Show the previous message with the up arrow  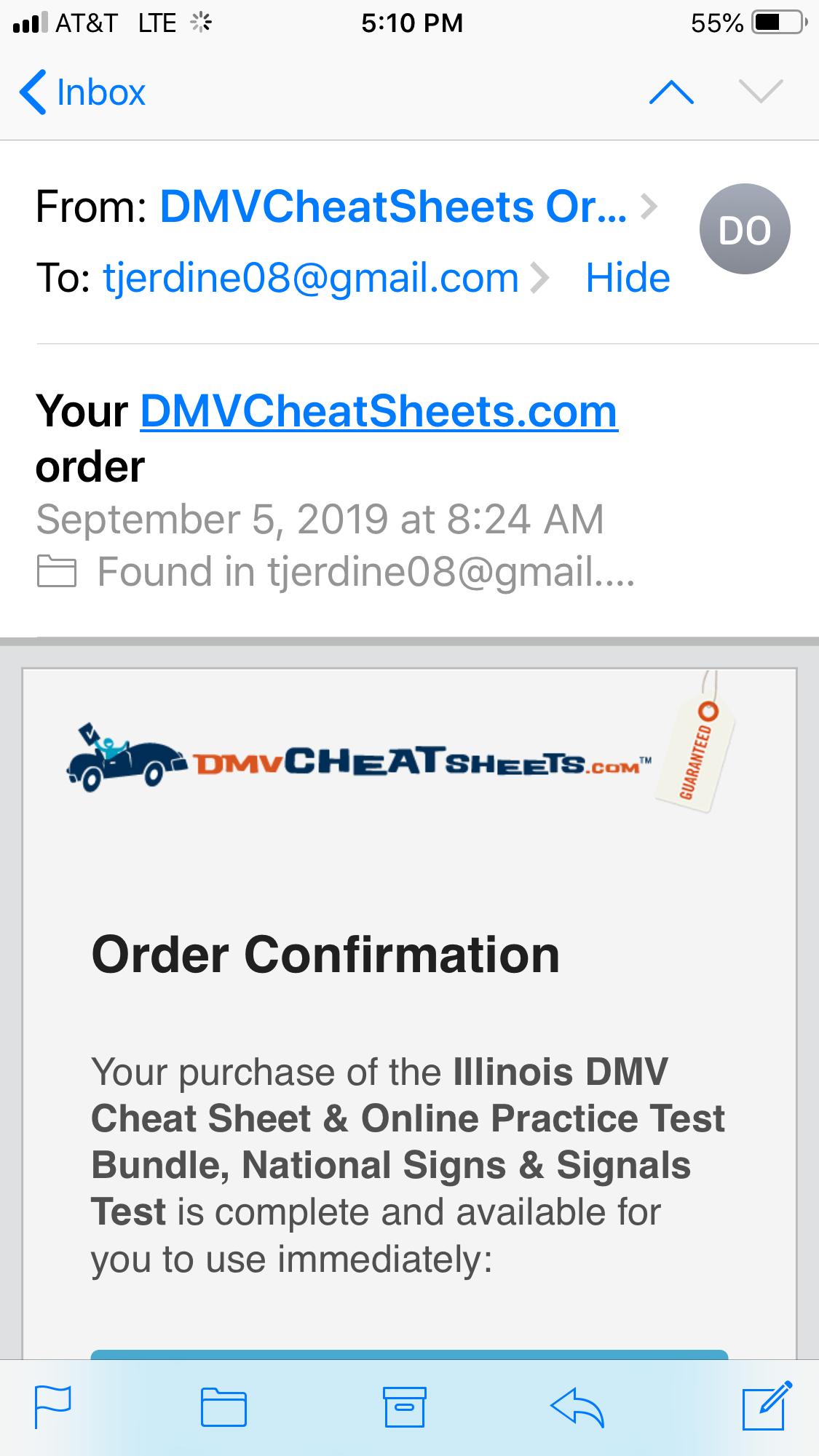[670, 92]
